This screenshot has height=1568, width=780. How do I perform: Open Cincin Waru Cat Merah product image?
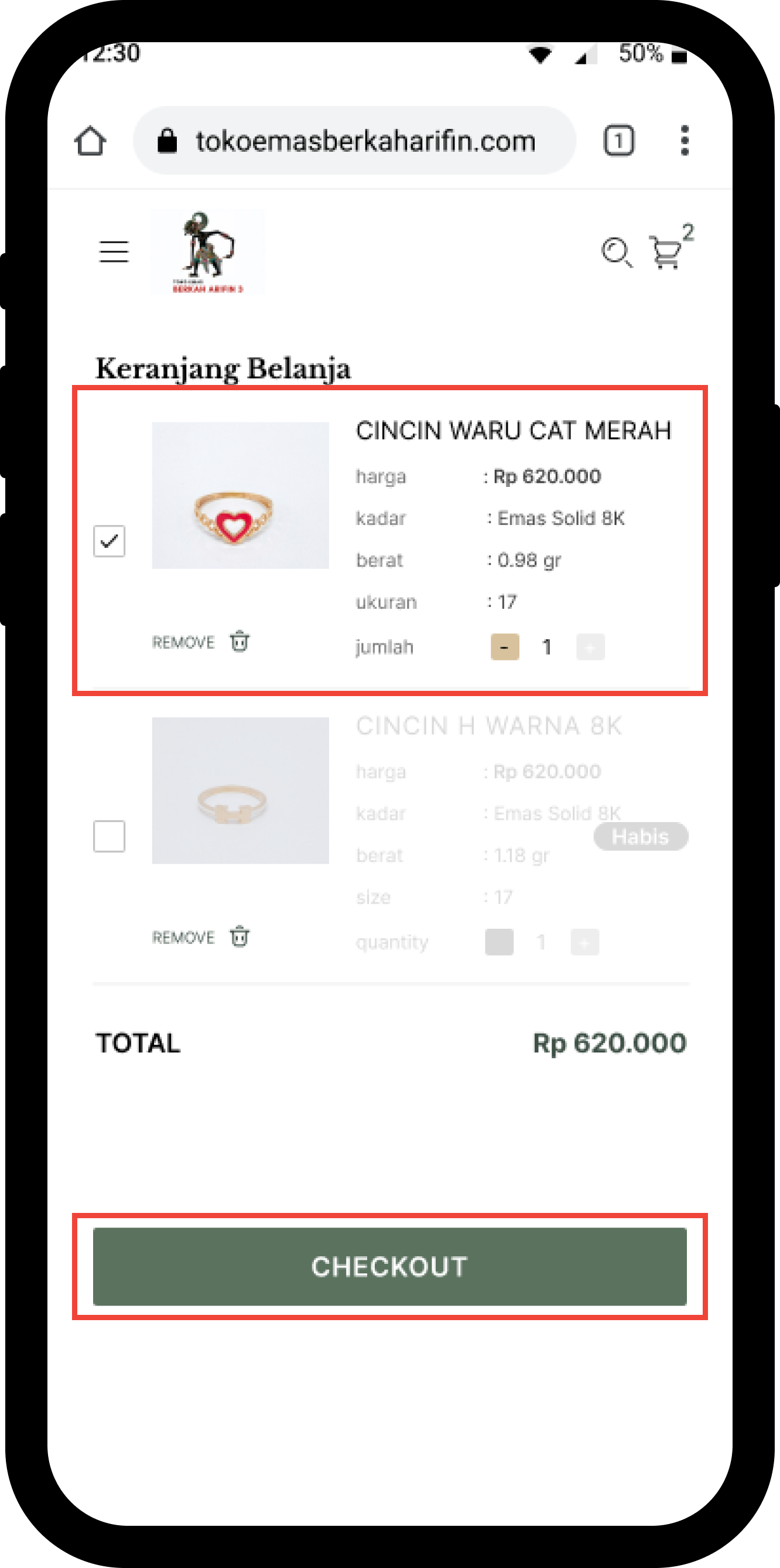click(x=240, y=496)
